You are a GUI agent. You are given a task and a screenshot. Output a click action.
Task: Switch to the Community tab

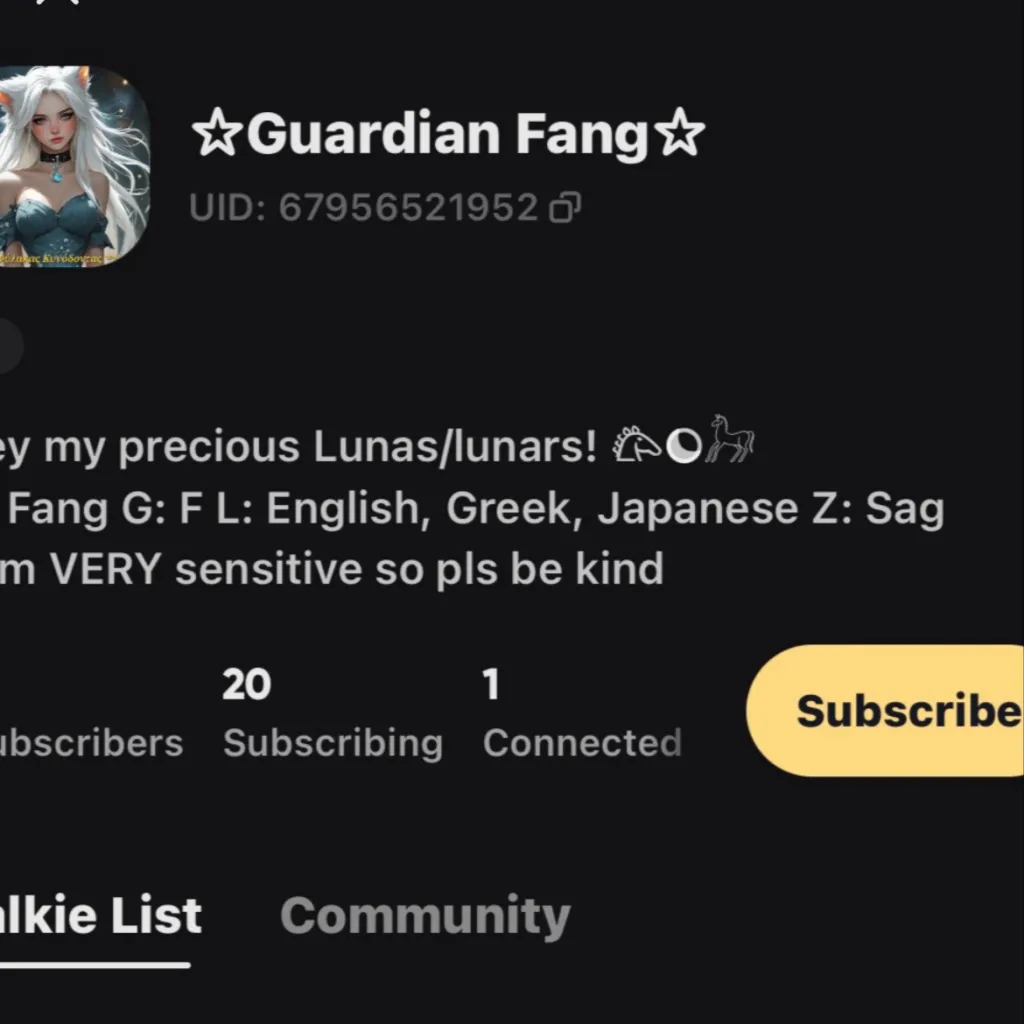click(425, 916)
